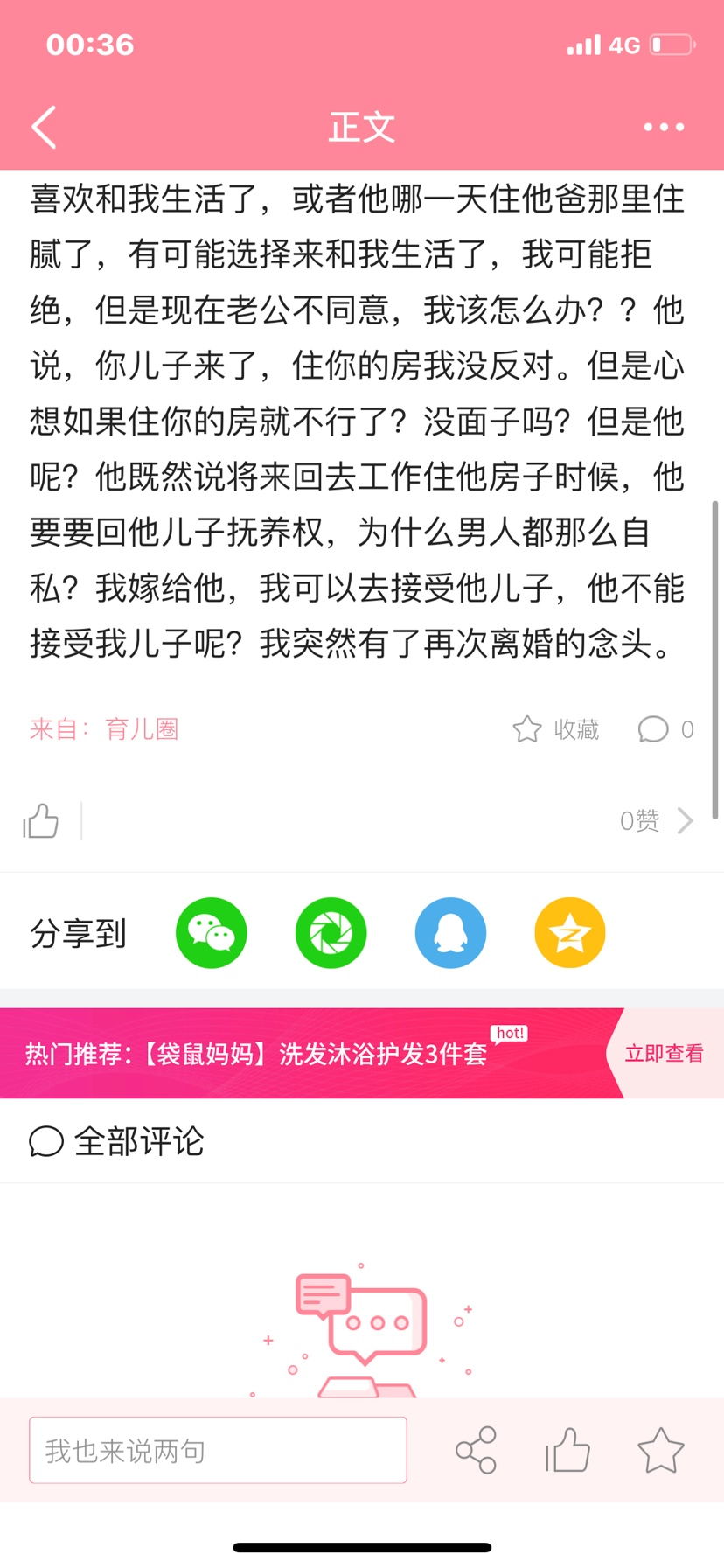Tap 立即查看 on the 袋鼠妈妈 banner
Viewport: 724px width, 1568px height.
[x=664, y=1054]
